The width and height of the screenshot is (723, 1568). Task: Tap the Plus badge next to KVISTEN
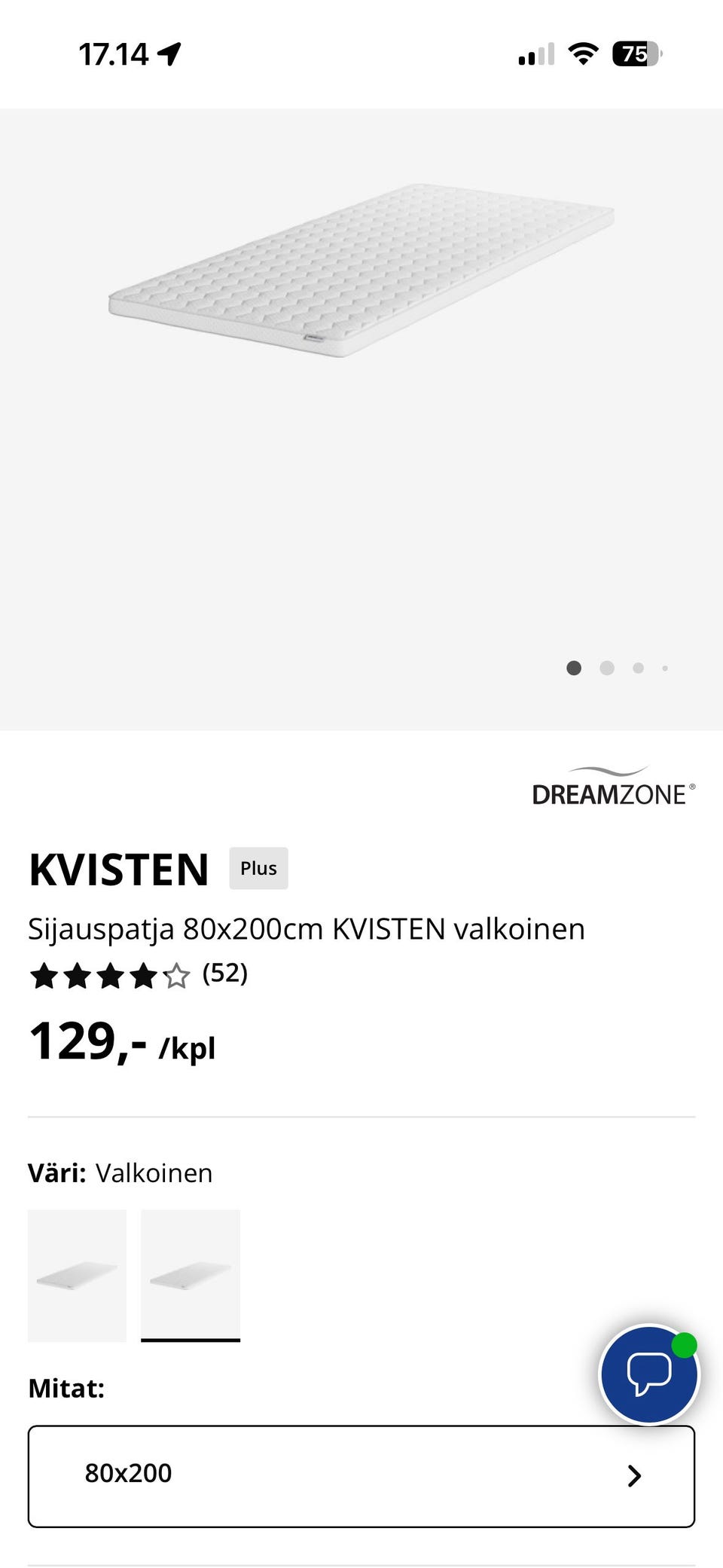(258, 868)
